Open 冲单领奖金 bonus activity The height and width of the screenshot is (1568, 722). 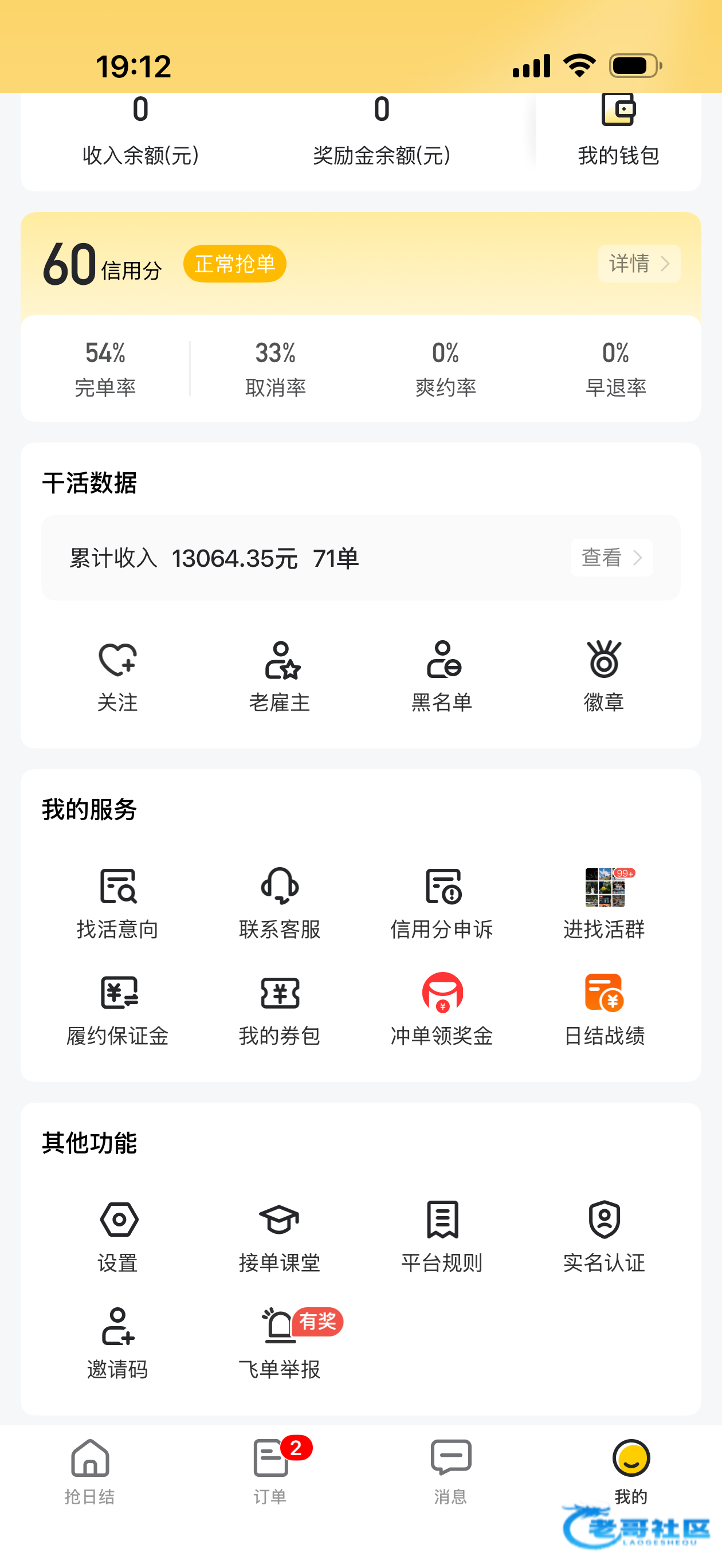[442, 1009]
